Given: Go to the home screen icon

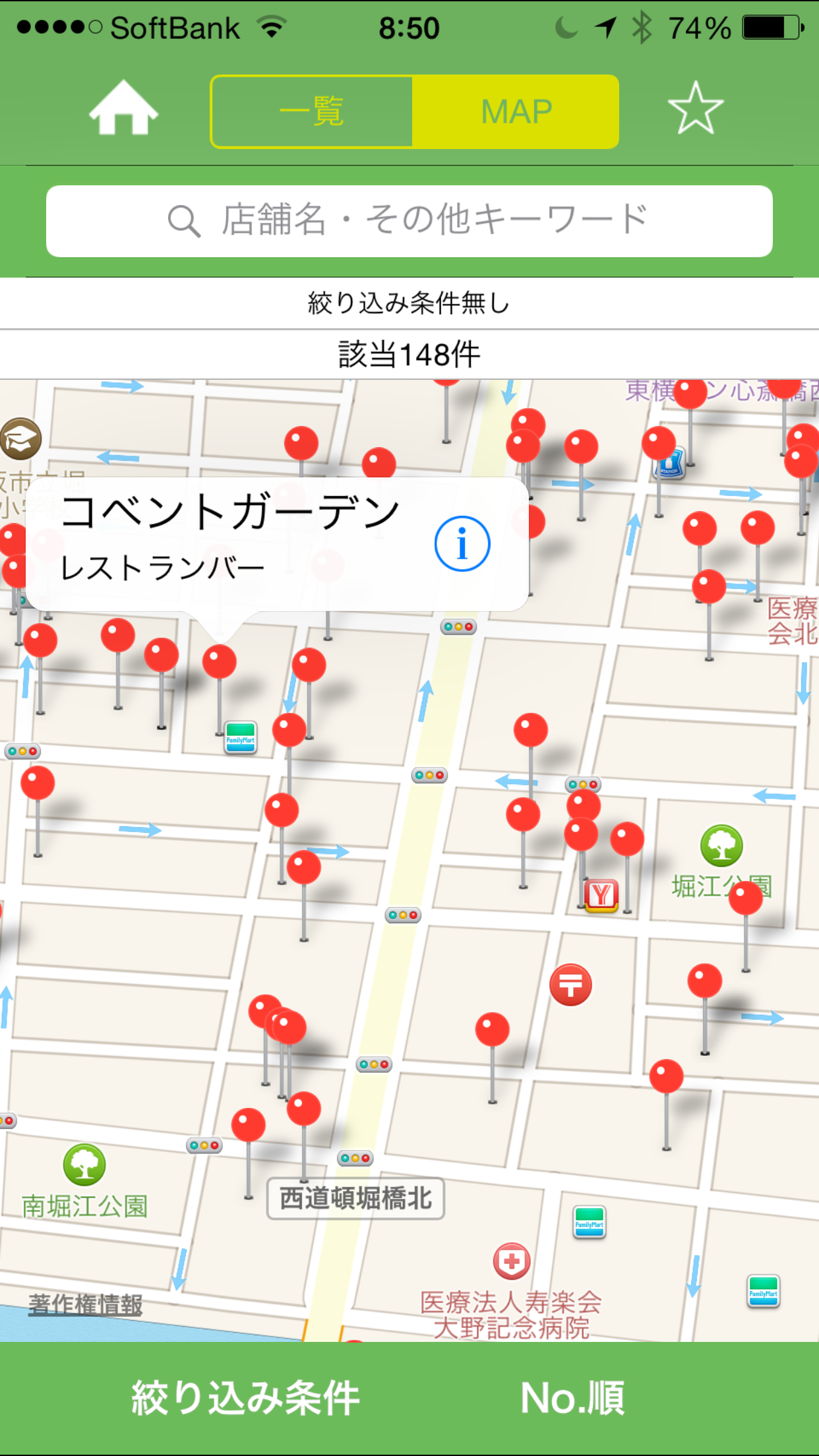Looking at the screenshot, I should point(123,109).
